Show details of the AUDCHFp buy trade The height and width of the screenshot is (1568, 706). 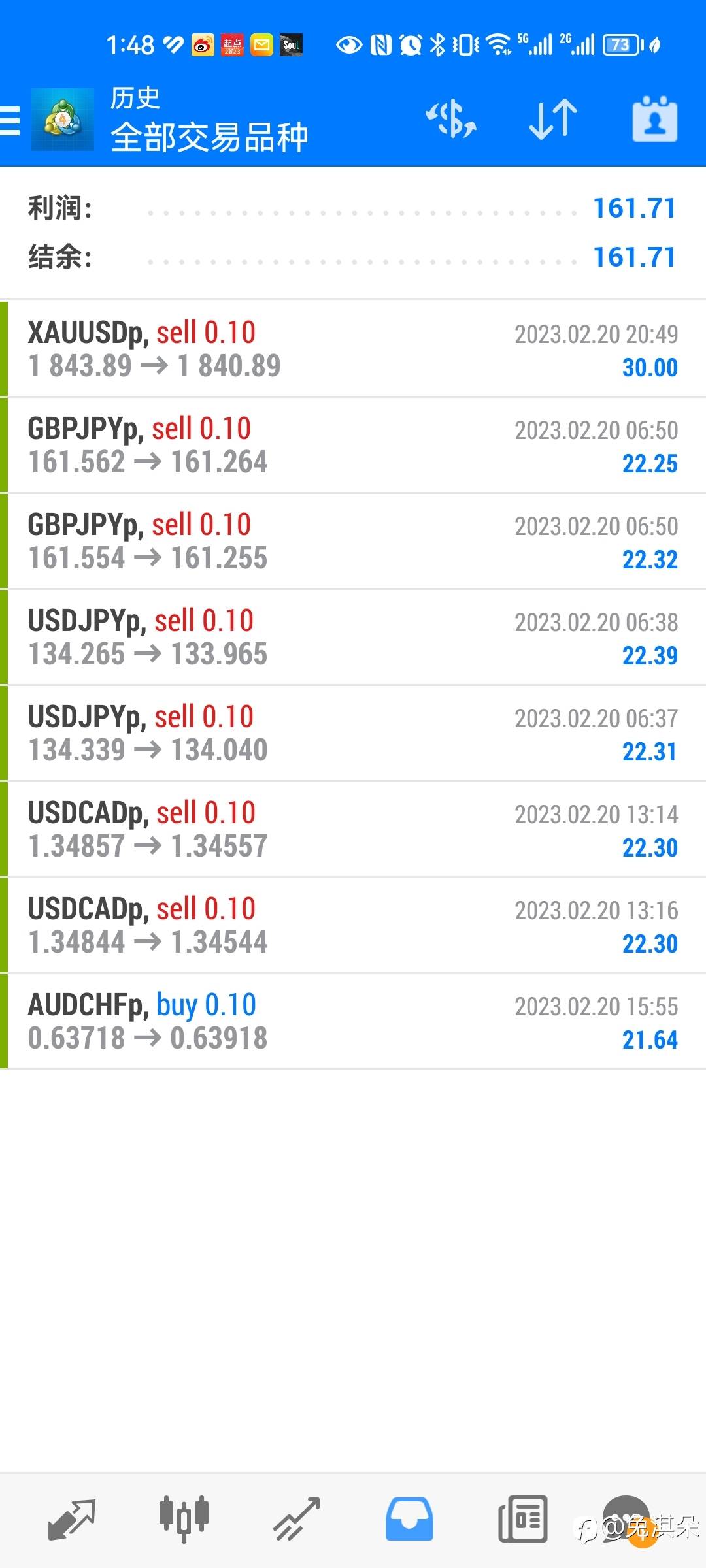(353, 1021)
